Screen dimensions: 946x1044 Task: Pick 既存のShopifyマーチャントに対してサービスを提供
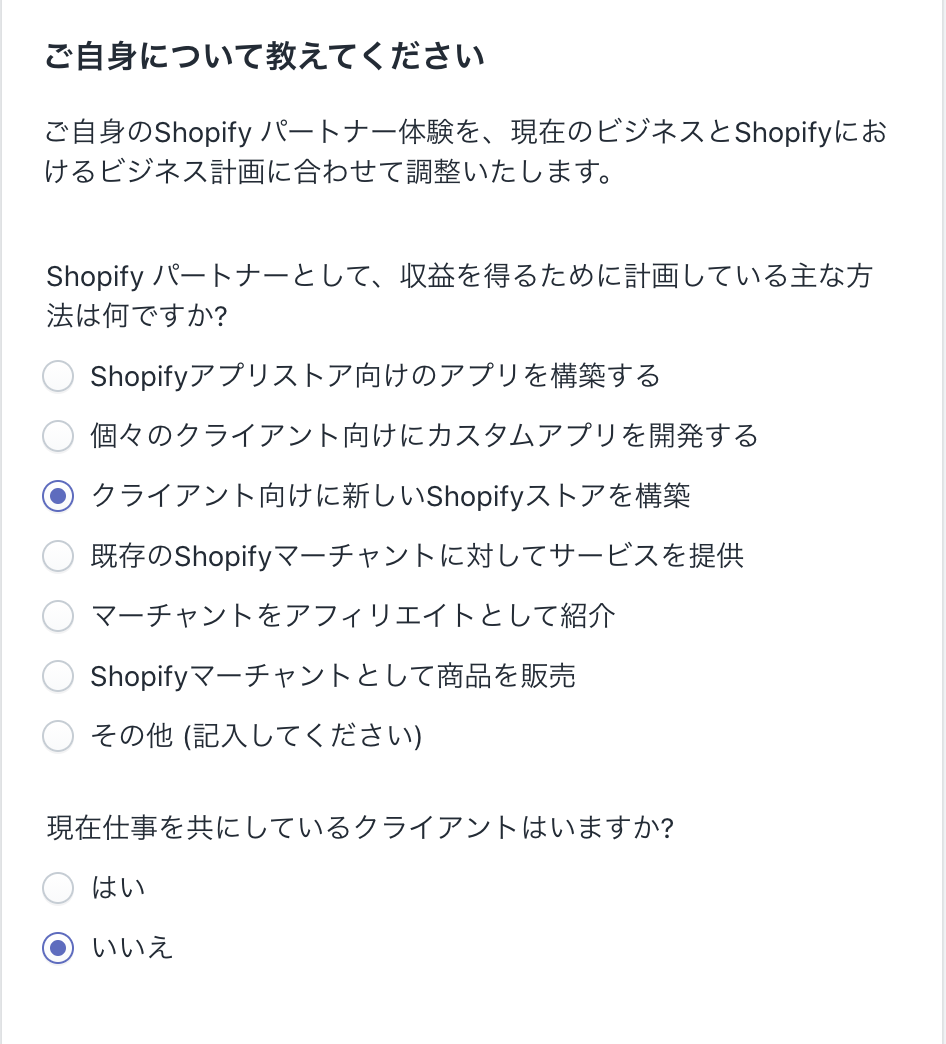pos(58,556)
